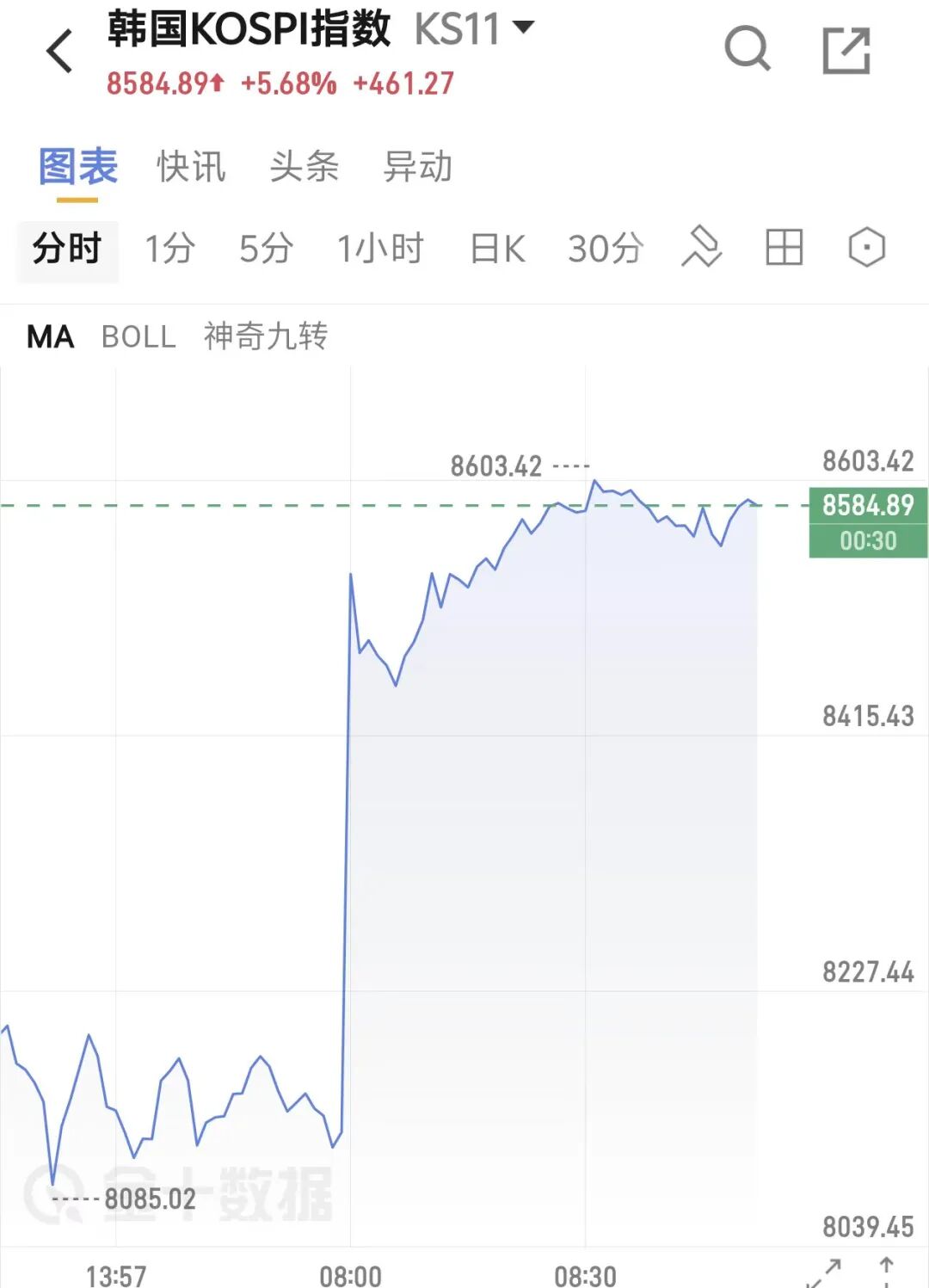Share the chart via the export icon

(x=846, y=50)
